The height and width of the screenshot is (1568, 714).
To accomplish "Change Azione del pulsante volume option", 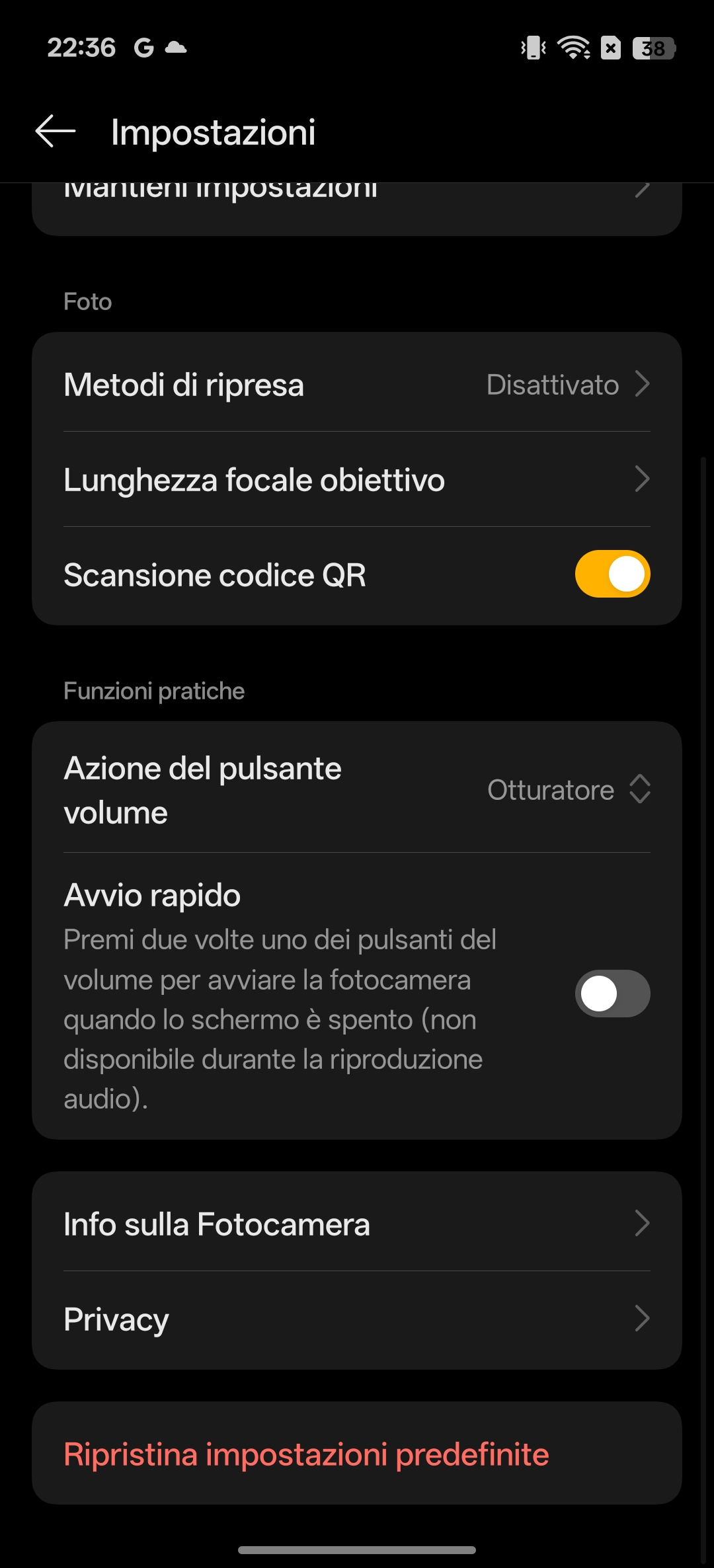I will pos(569,789).
